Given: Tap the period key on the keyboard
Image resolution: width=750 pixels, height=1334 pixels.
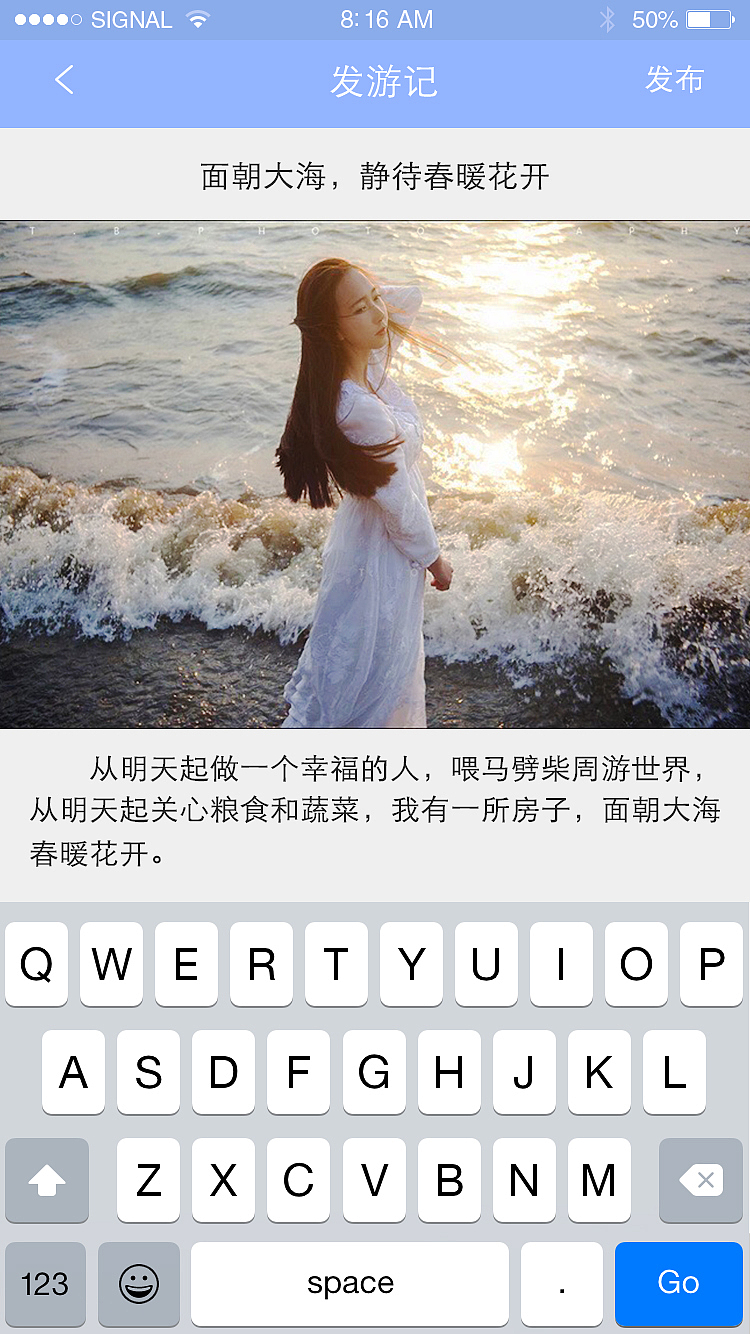Looking at the screenshot, I should pos(562,1284).
